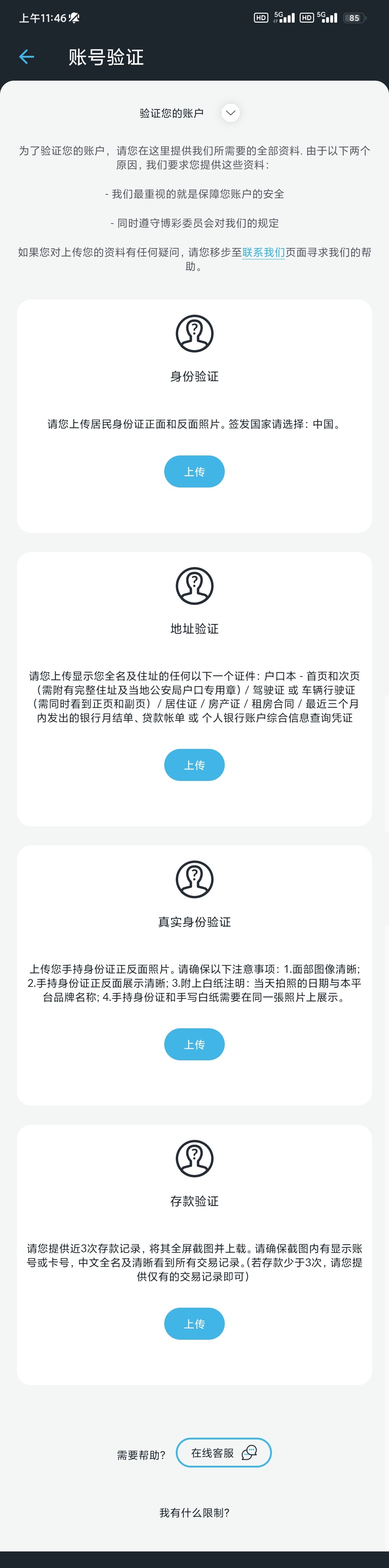The image size is (389, 1568).
Task: Go back from 账号验证 page
Action: click(27, 57)
